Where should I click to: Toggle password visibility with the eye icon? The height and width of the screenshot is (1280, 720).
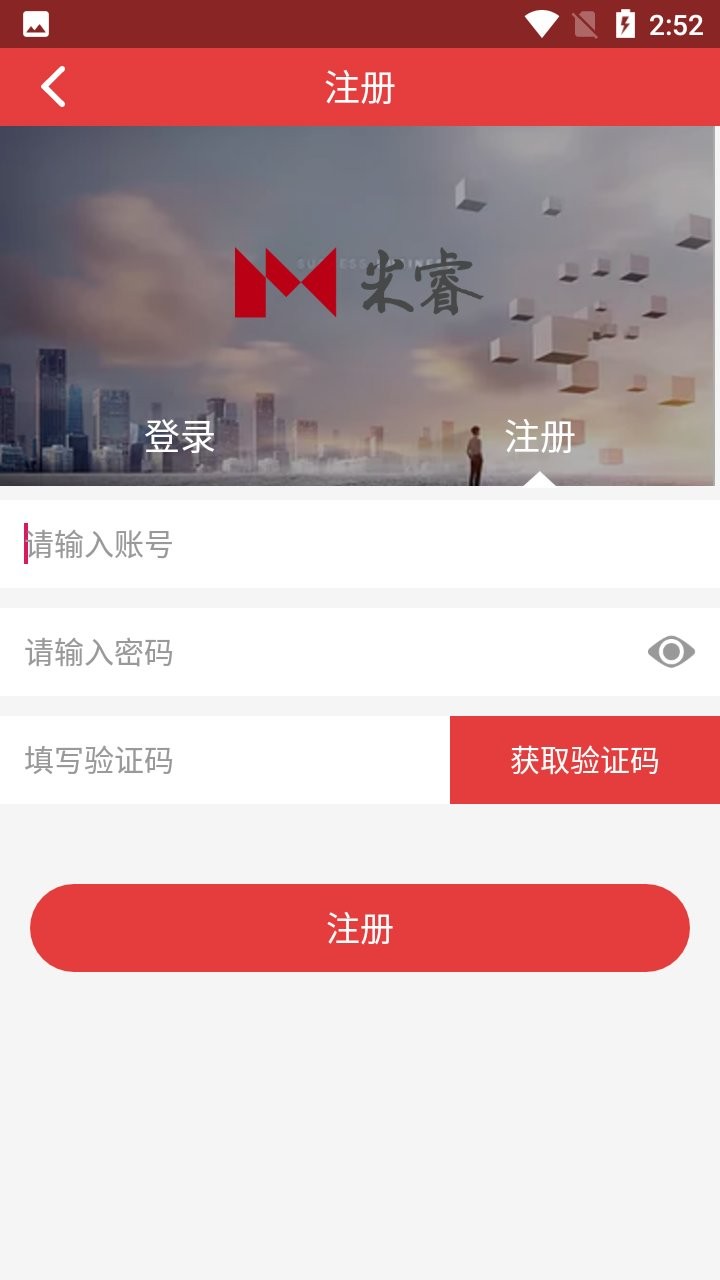pos(671,652)
